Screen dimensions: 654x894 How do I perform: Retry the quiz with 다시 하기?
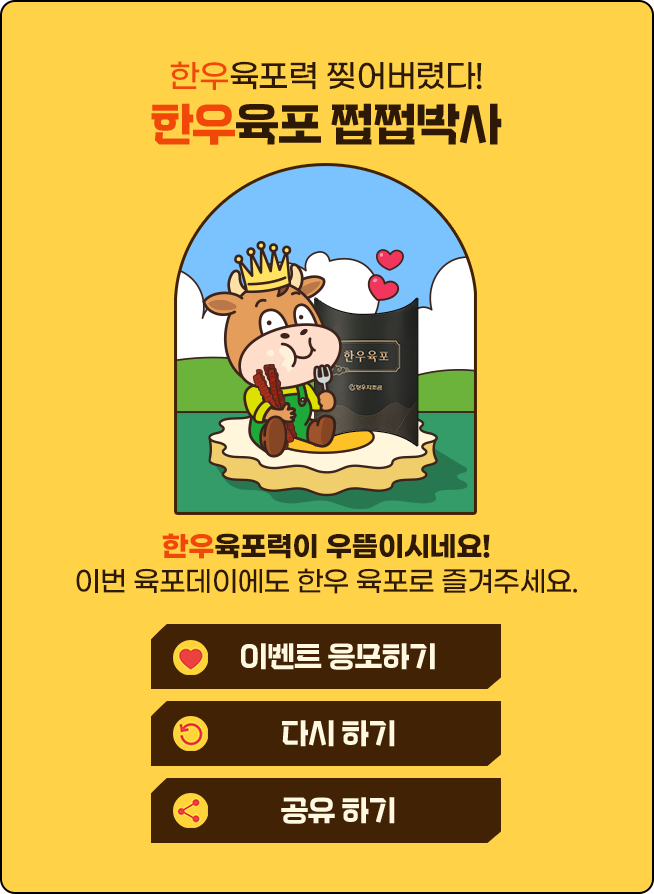tap(326, 734)
